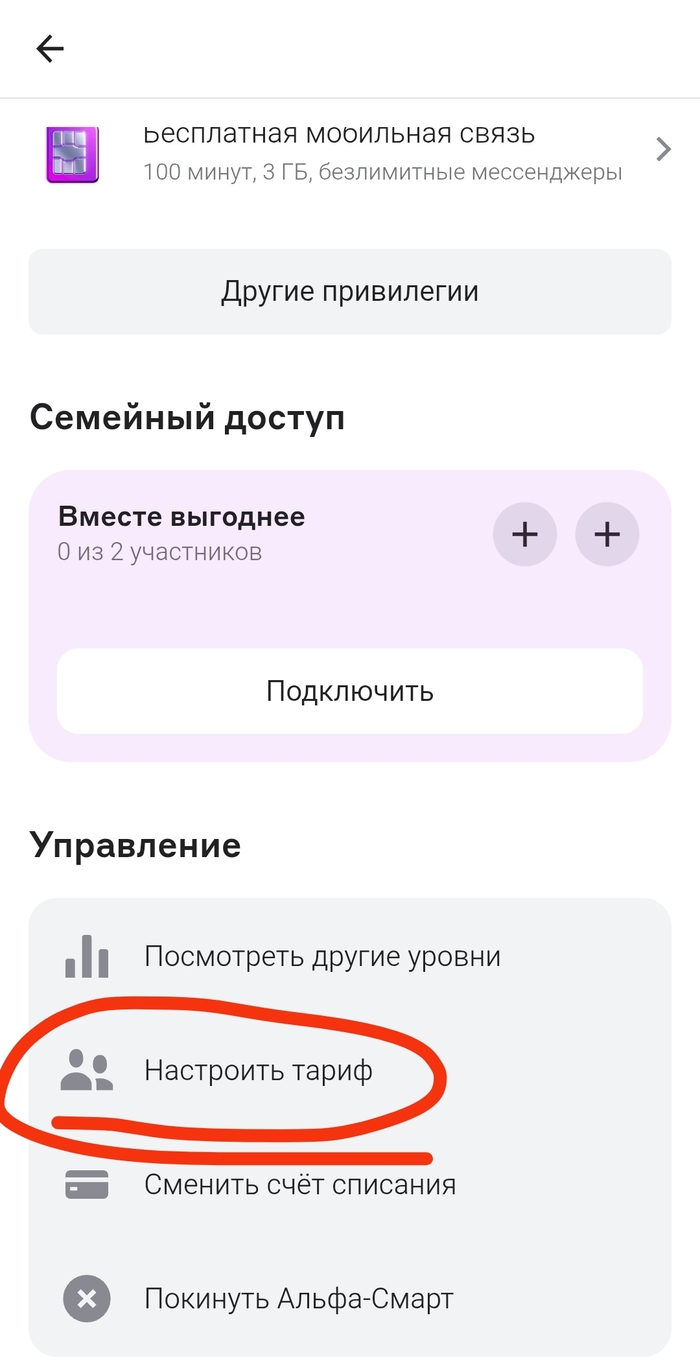This screenshot has width=700, height=1368.
Task: Tap Другие привилегии button
Action: click(x=350, y=291)
